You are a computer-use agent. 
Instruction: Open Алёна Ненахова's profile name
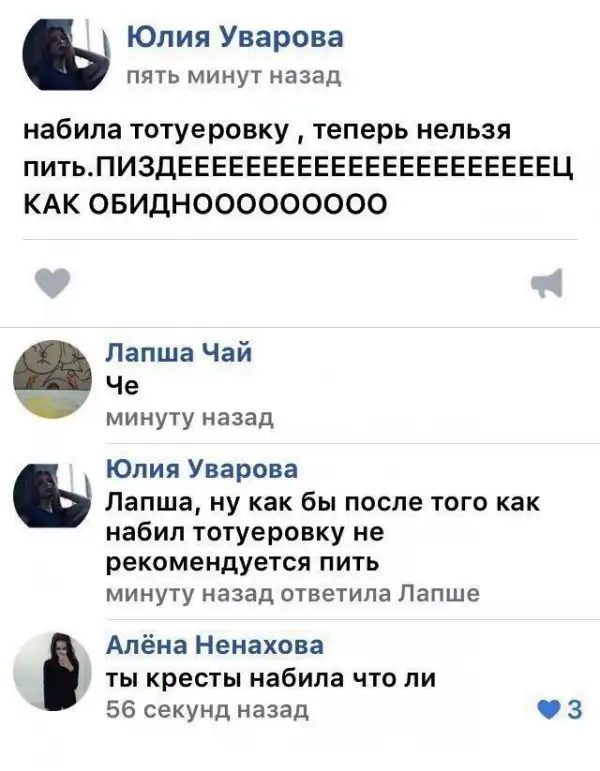(214, 644)
